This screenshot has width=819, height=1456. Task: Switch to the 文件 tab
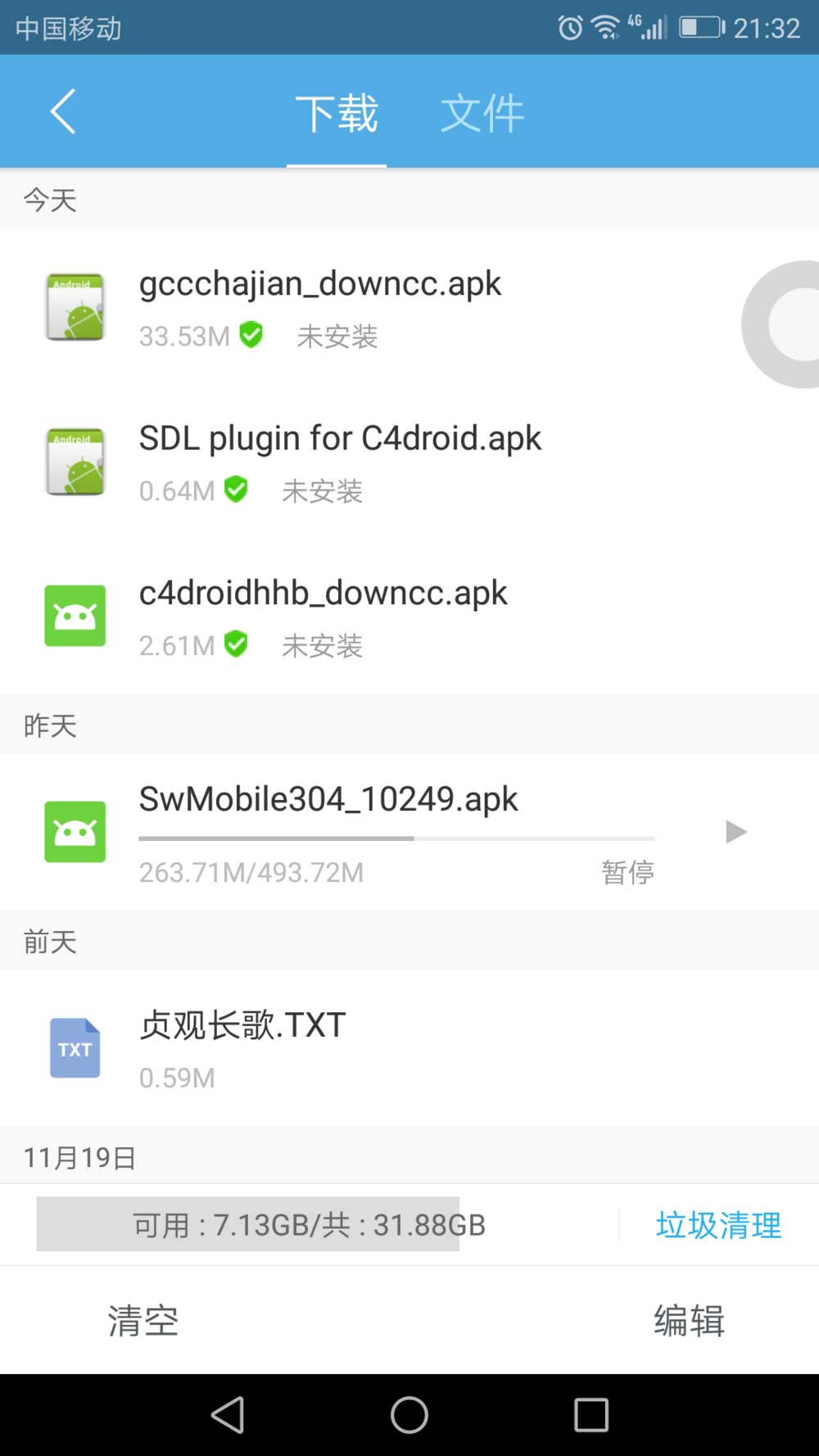482,113
